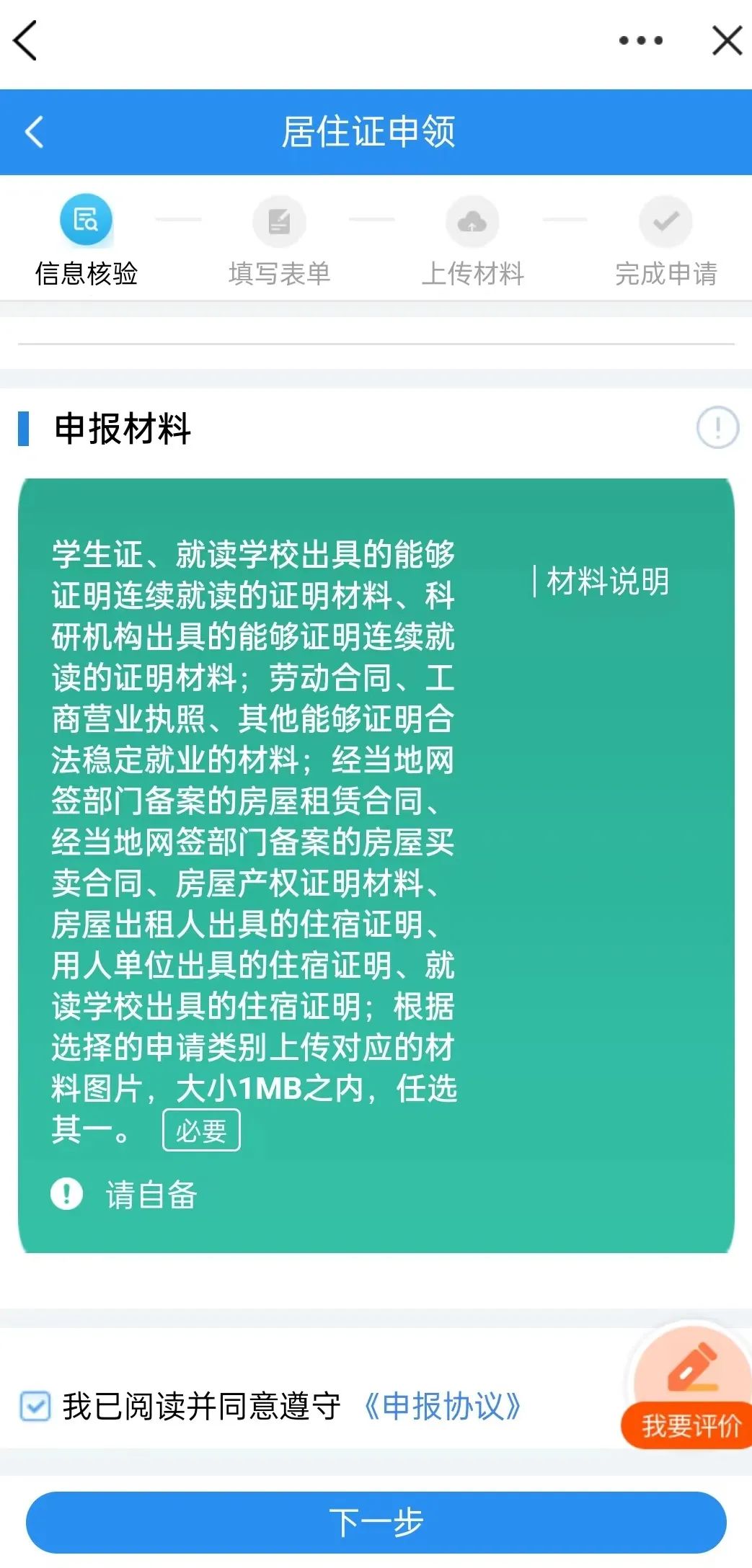Uncheck the 我已阅读并同意遵守 checkbox

click(35, 1406)
